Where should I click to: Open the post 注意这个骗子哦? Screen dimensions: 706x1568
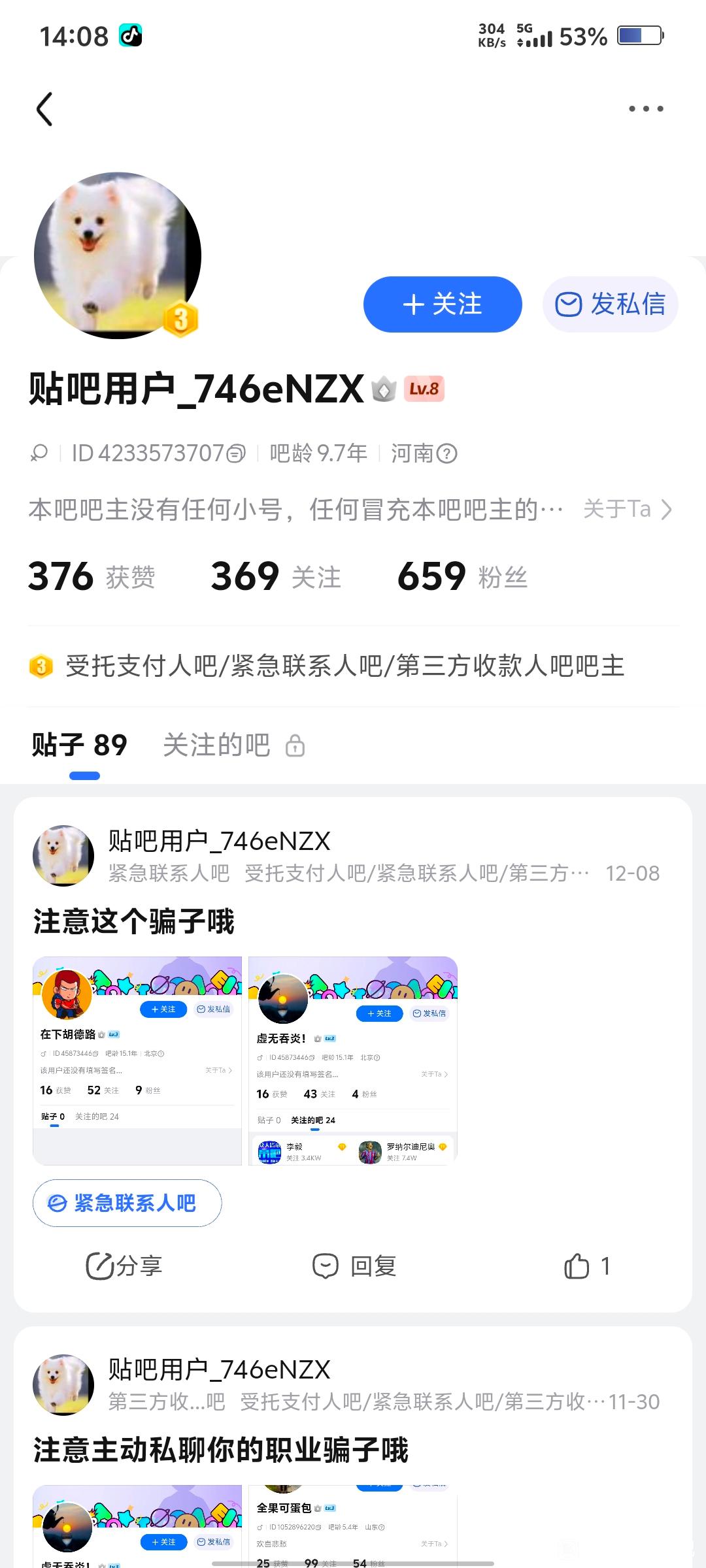[x=134, y=921]
